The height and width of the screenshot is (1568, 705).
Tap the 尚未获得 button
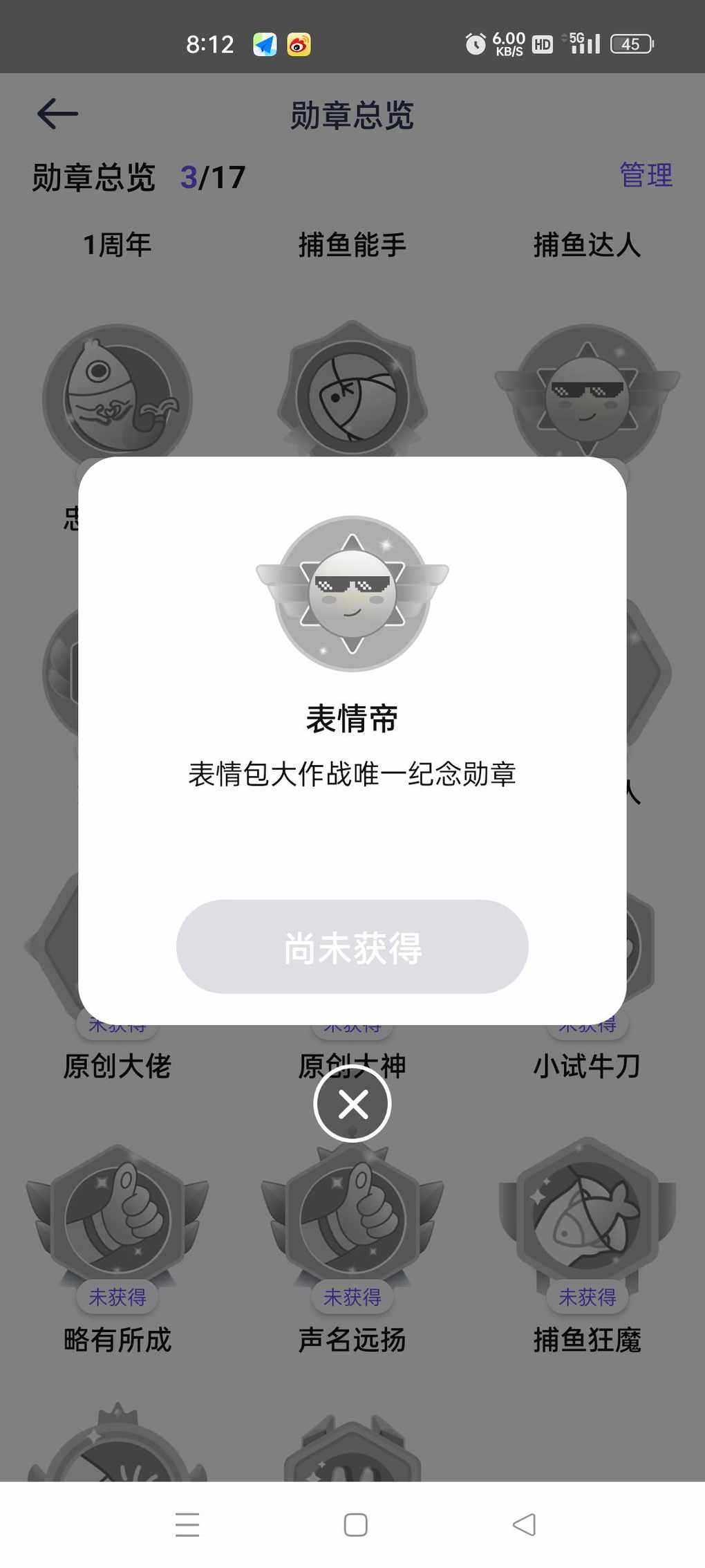point(352,947)
